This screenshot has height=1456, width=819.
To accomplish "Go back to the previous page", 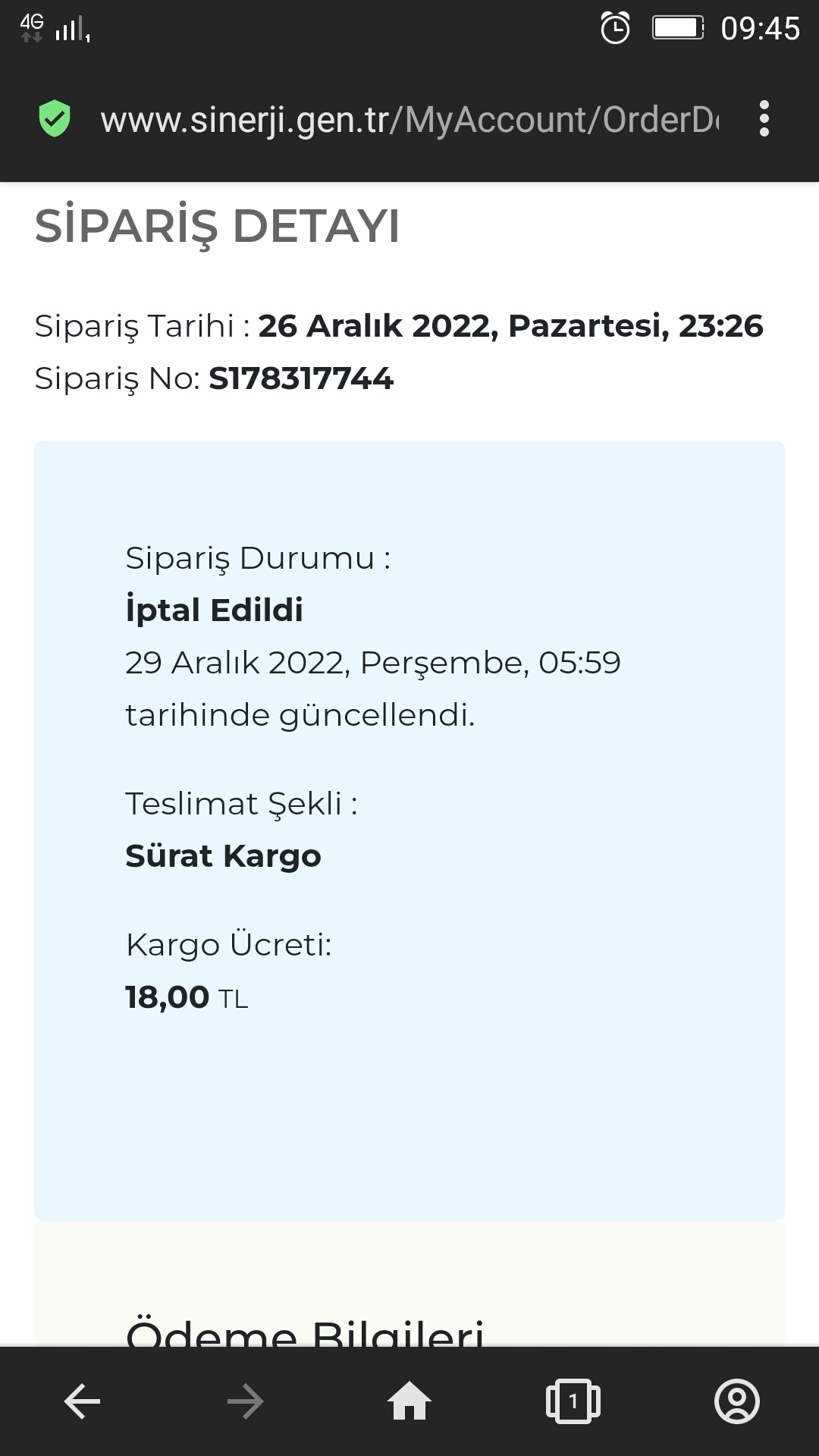I will [x=82, y=1401].
